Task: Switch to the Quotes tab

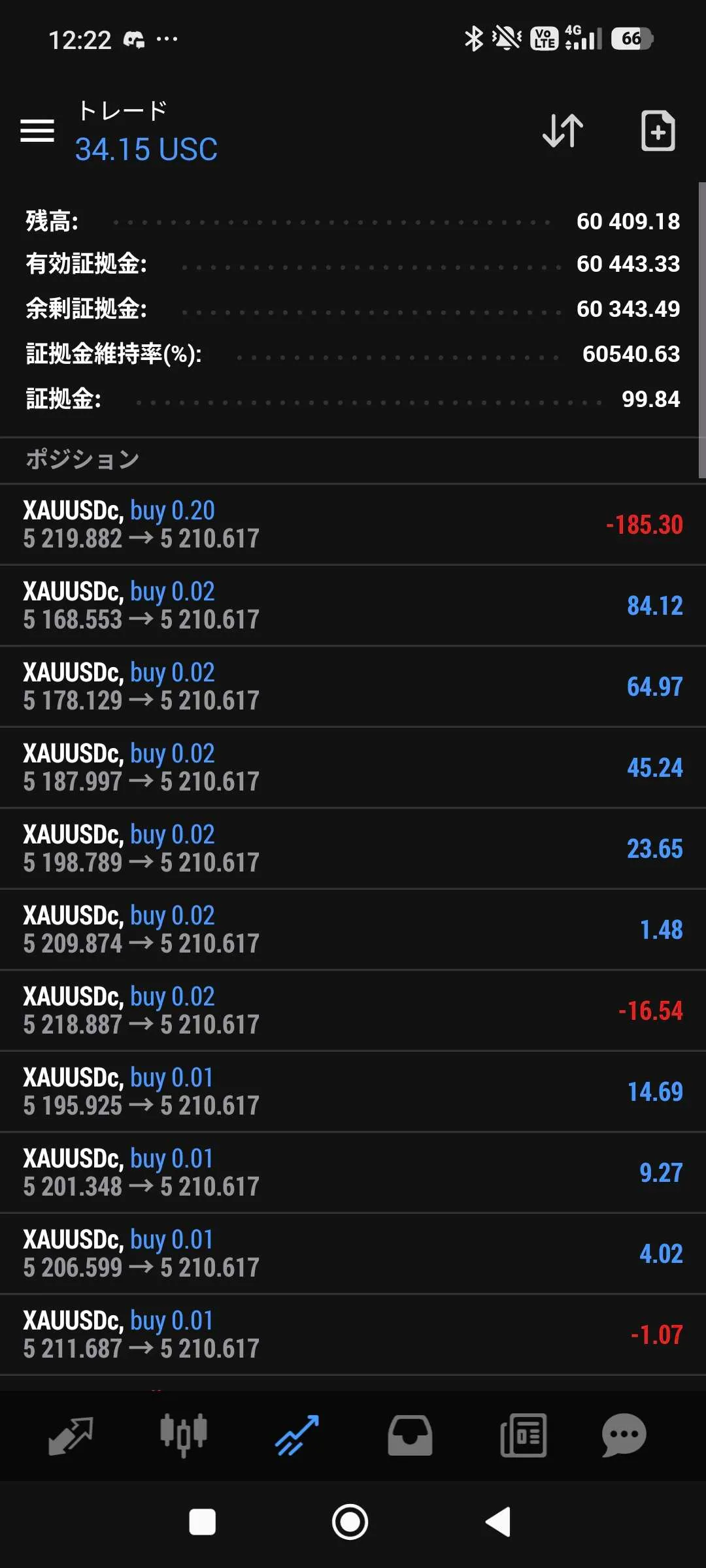Action: click(71, 1435)
